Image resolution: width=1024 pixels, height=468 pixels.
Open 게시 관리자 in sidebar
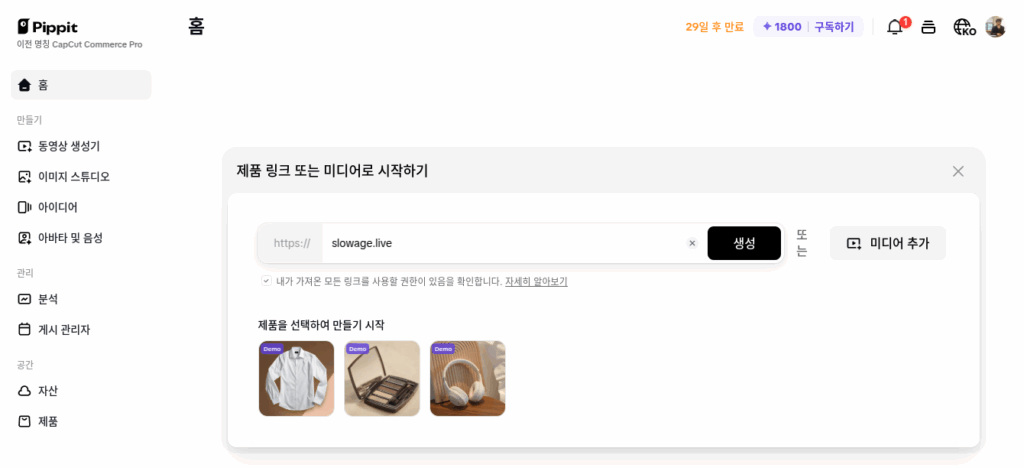[x=64, y=329]
